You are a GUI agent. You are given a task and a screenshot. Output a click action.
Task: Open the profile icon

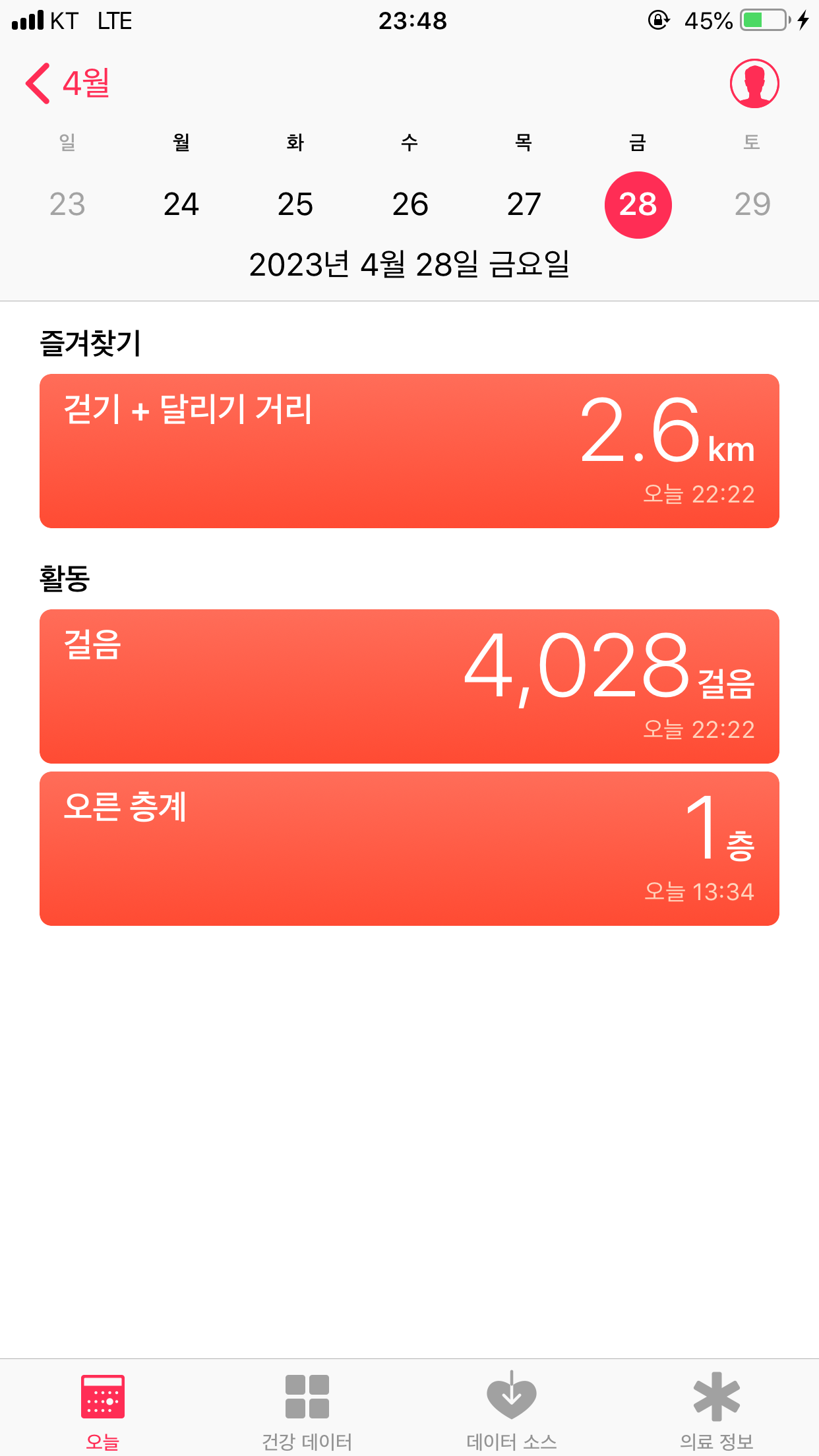(754, 84)
